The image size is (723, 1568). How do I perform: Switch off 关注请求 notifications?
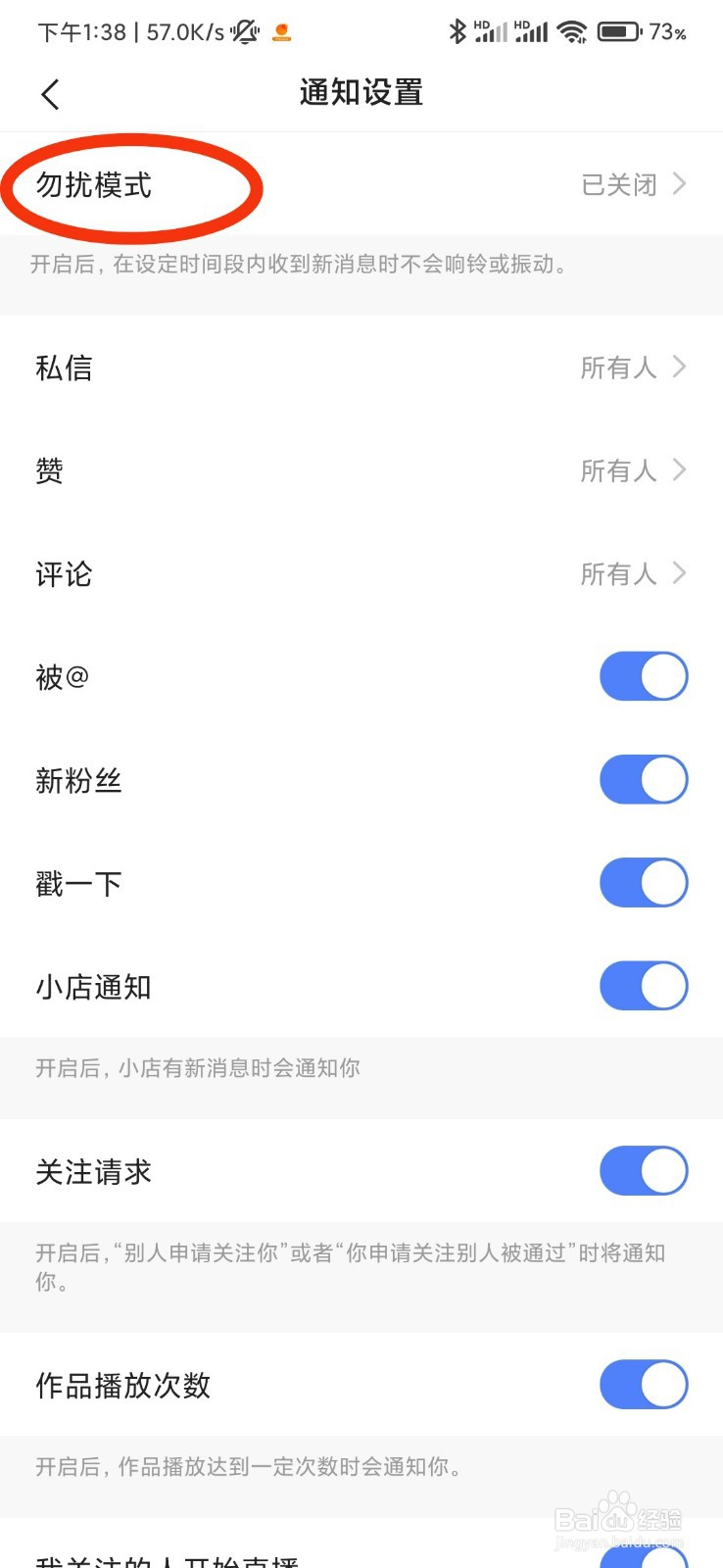[x=643, y=1171]
